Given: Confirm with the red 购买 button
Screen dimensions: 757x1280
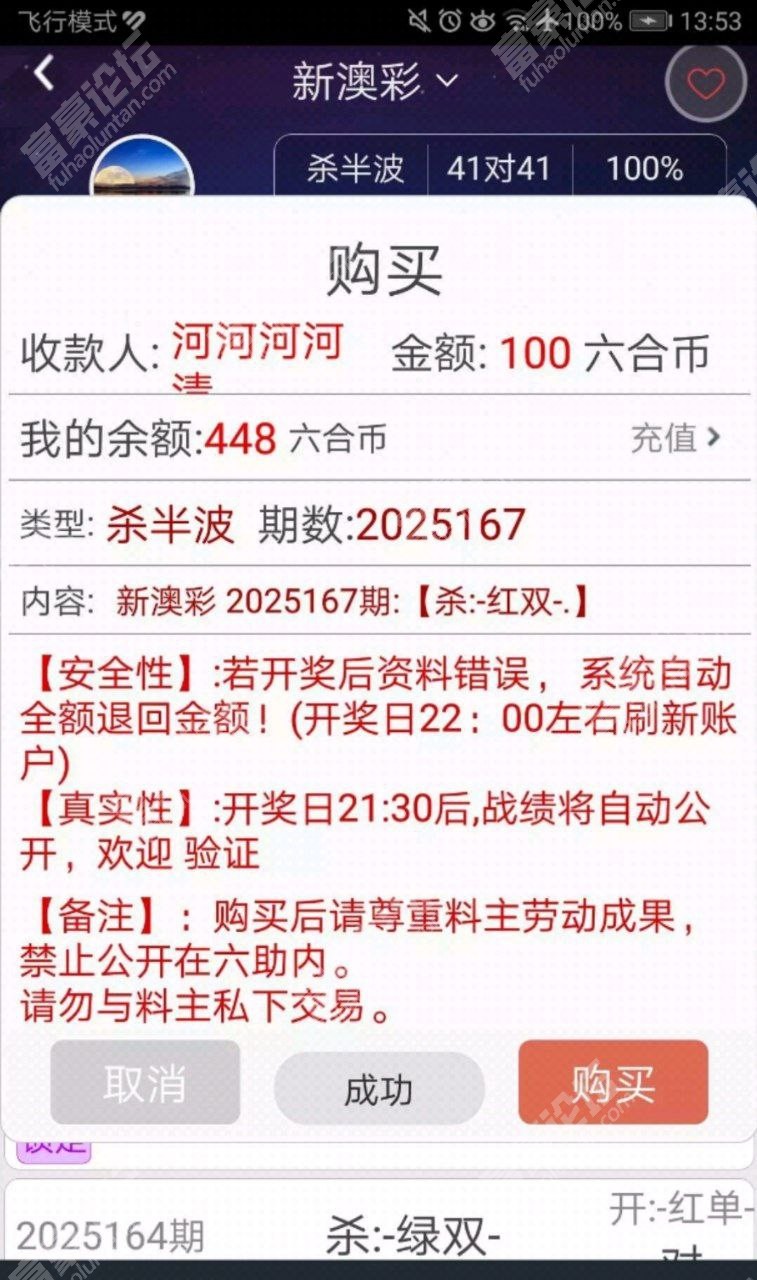Looking at the screenshot, I should (613, 1082).
